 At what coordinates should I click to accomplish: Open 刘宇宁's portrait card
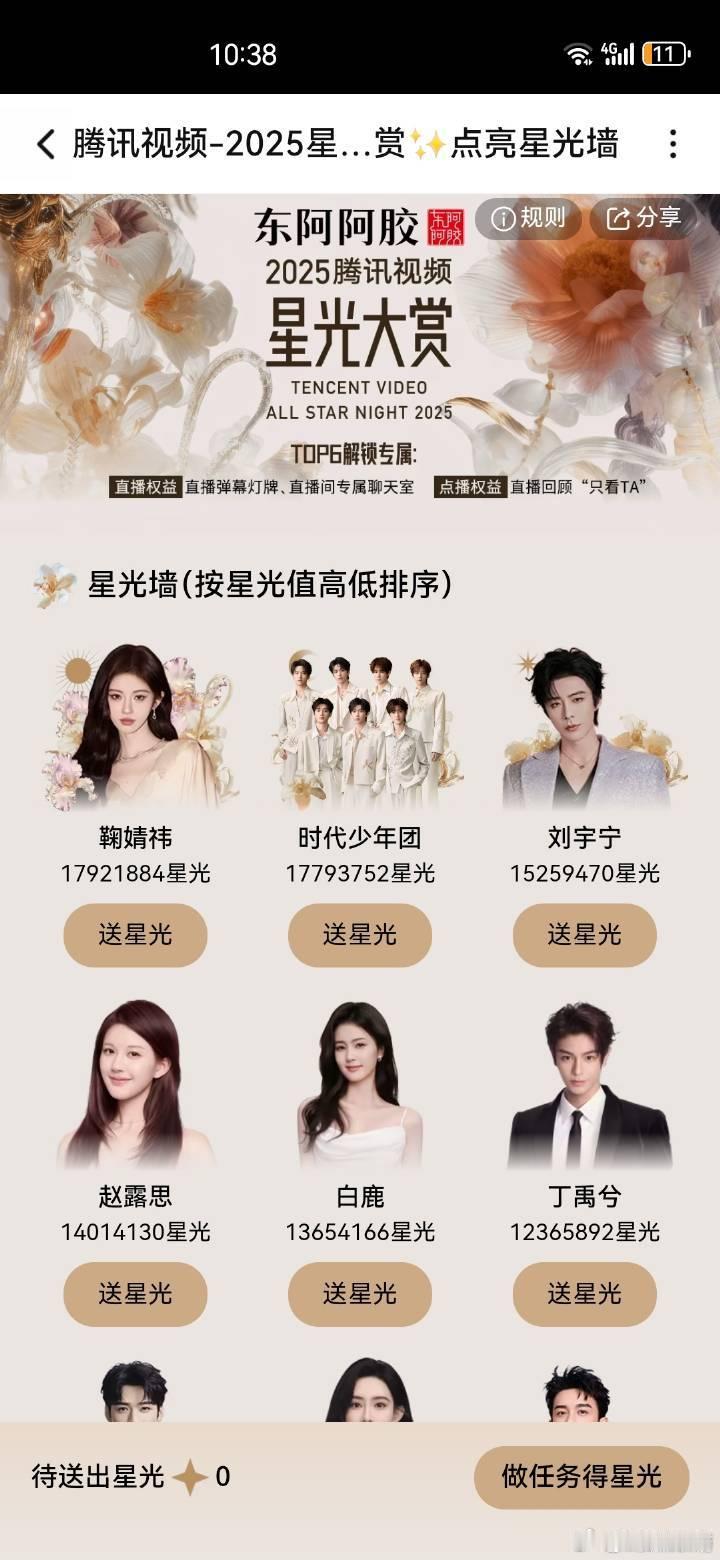point(584,727)
